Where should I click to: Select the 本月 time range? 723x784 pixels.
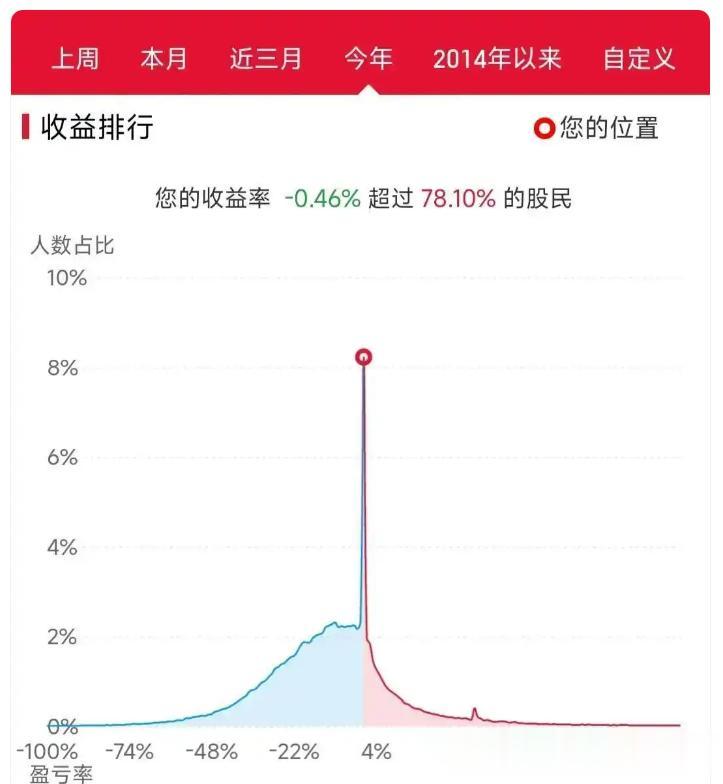(164, 59)
